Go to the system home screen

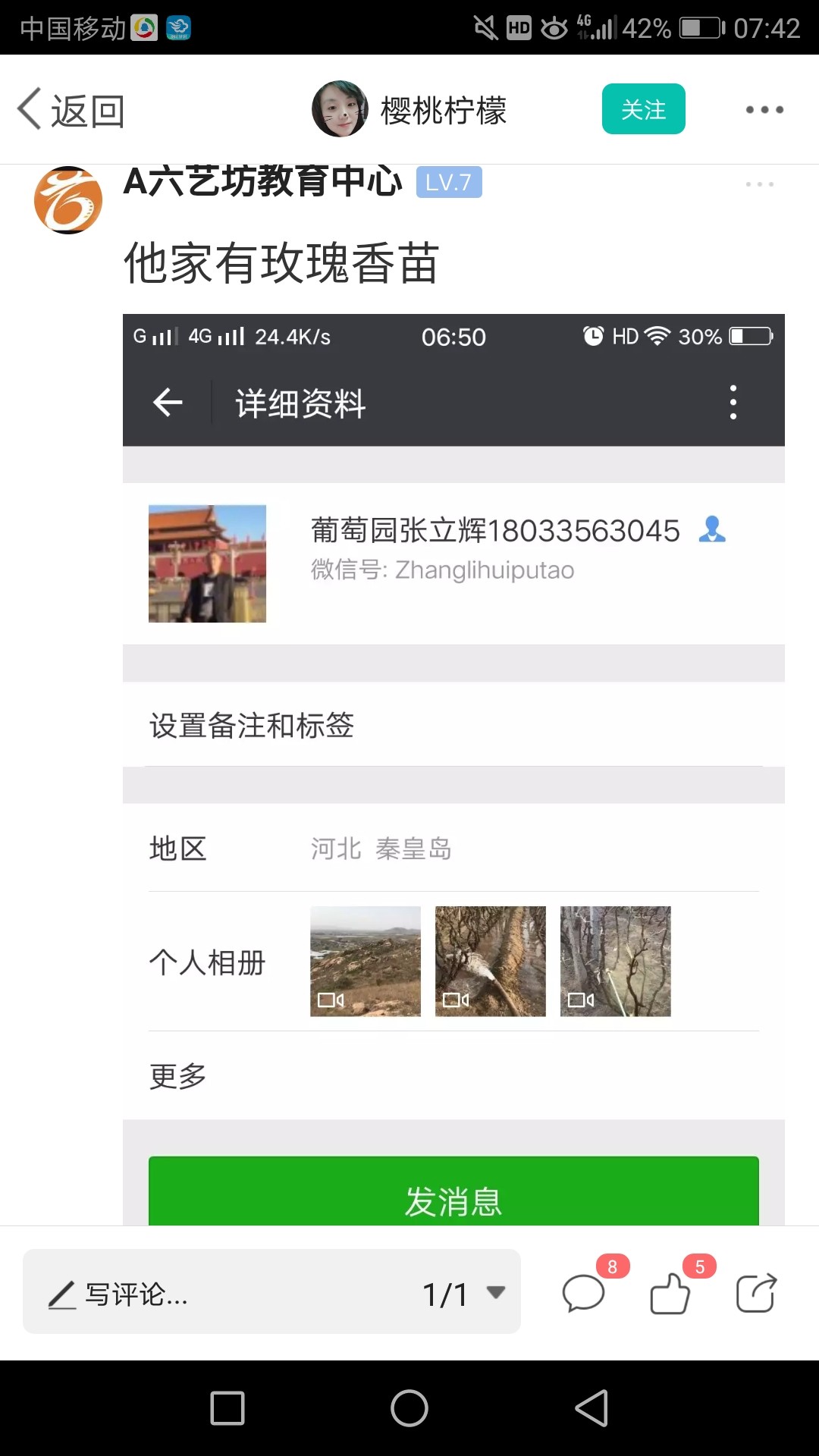409,1408
